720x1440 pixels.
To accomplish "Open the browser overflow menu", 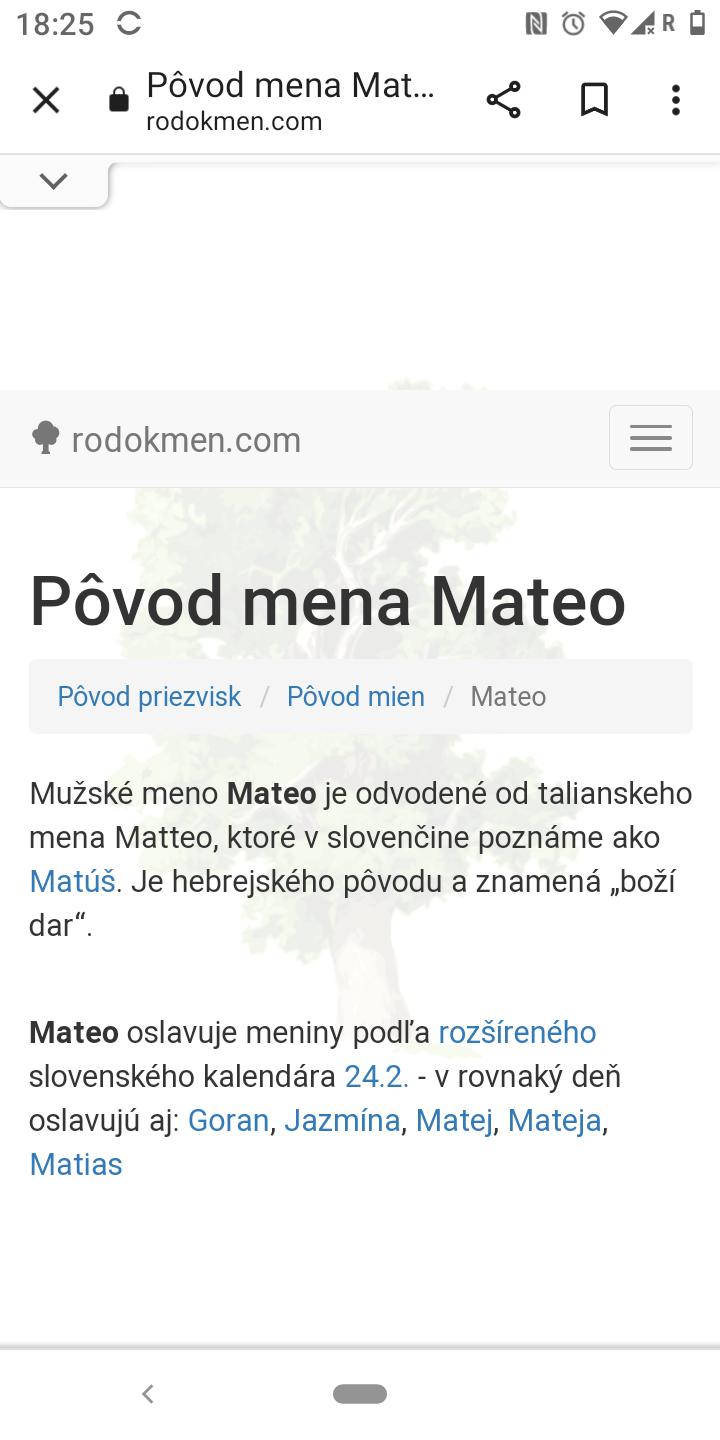I will point(676,100).
